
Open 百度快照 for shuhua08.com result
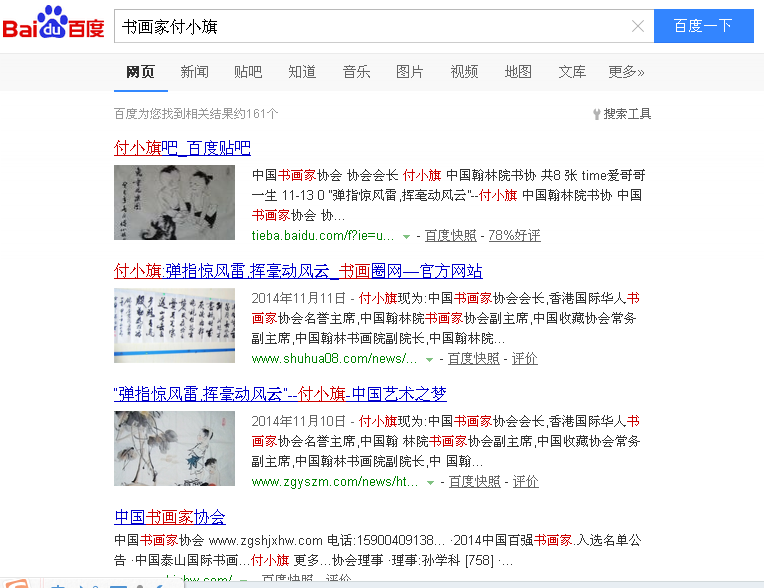point(473,359)
